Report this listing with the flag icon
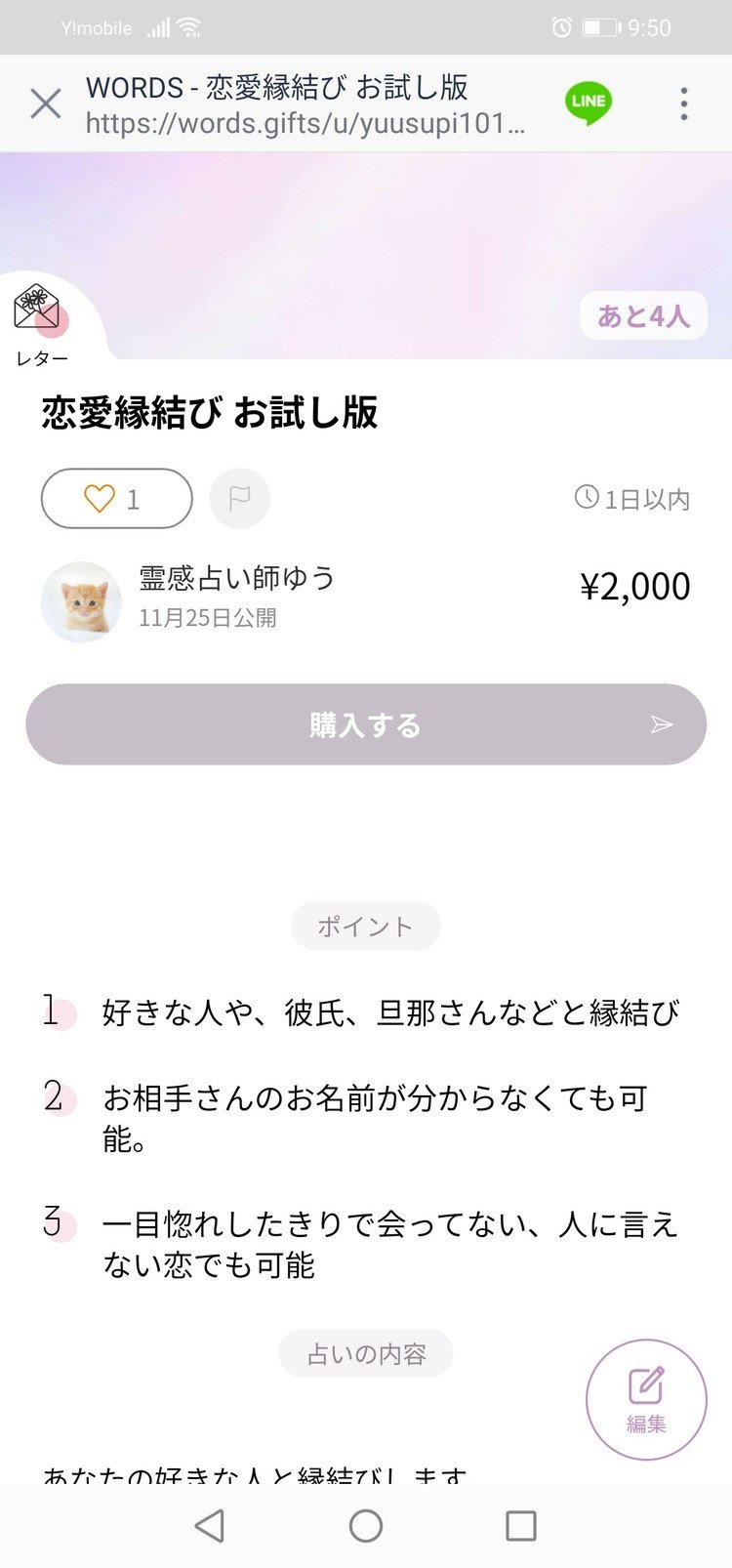The image size is (732, 1568). tap(239, 499)
